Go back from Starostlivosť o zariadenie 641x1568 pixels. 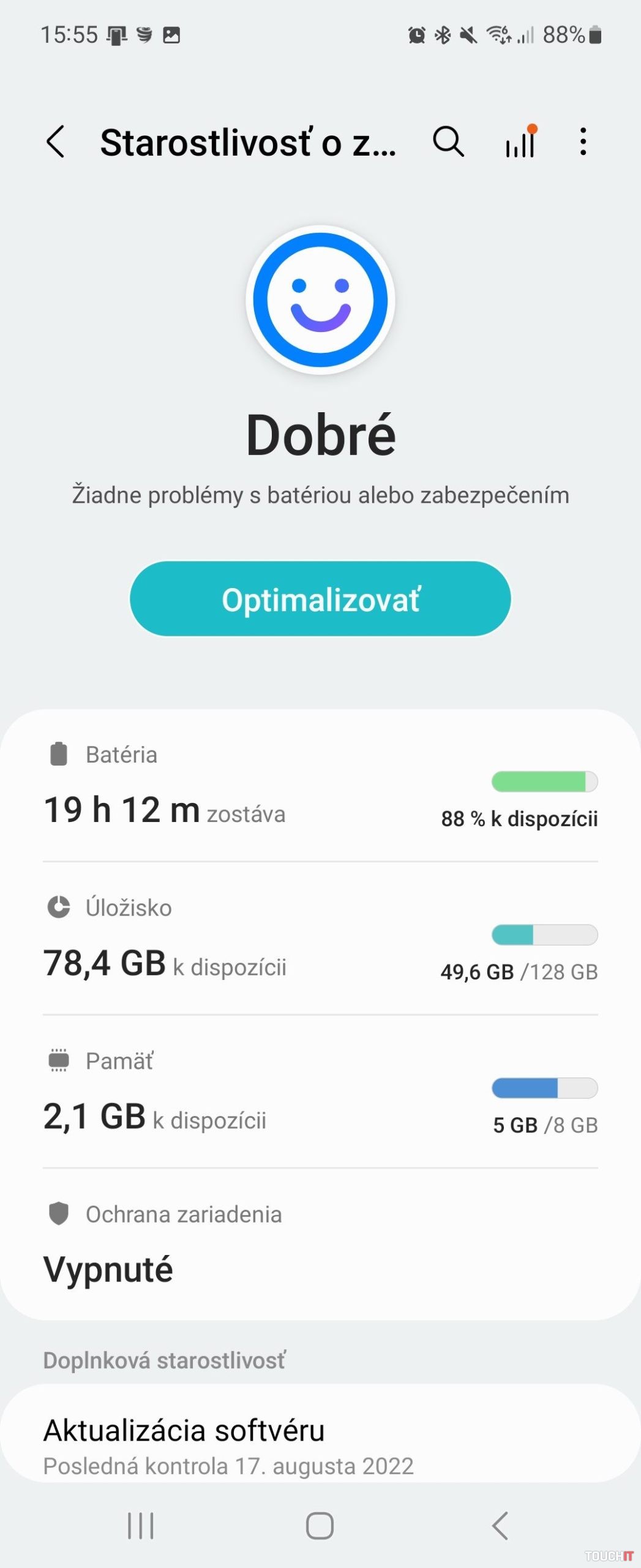[x=56, y=142]
